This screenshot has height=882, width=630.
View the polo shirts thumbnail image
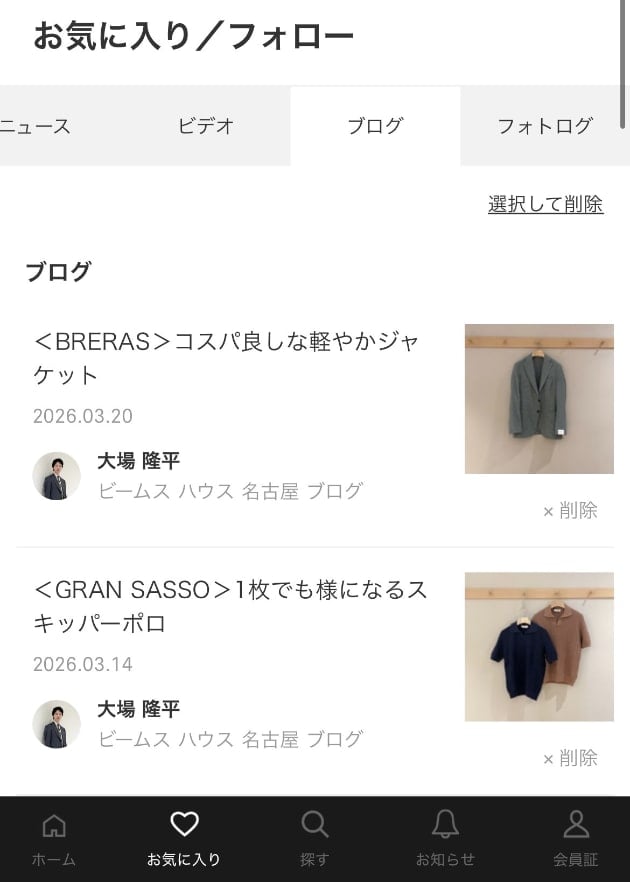tap(539, 647)
